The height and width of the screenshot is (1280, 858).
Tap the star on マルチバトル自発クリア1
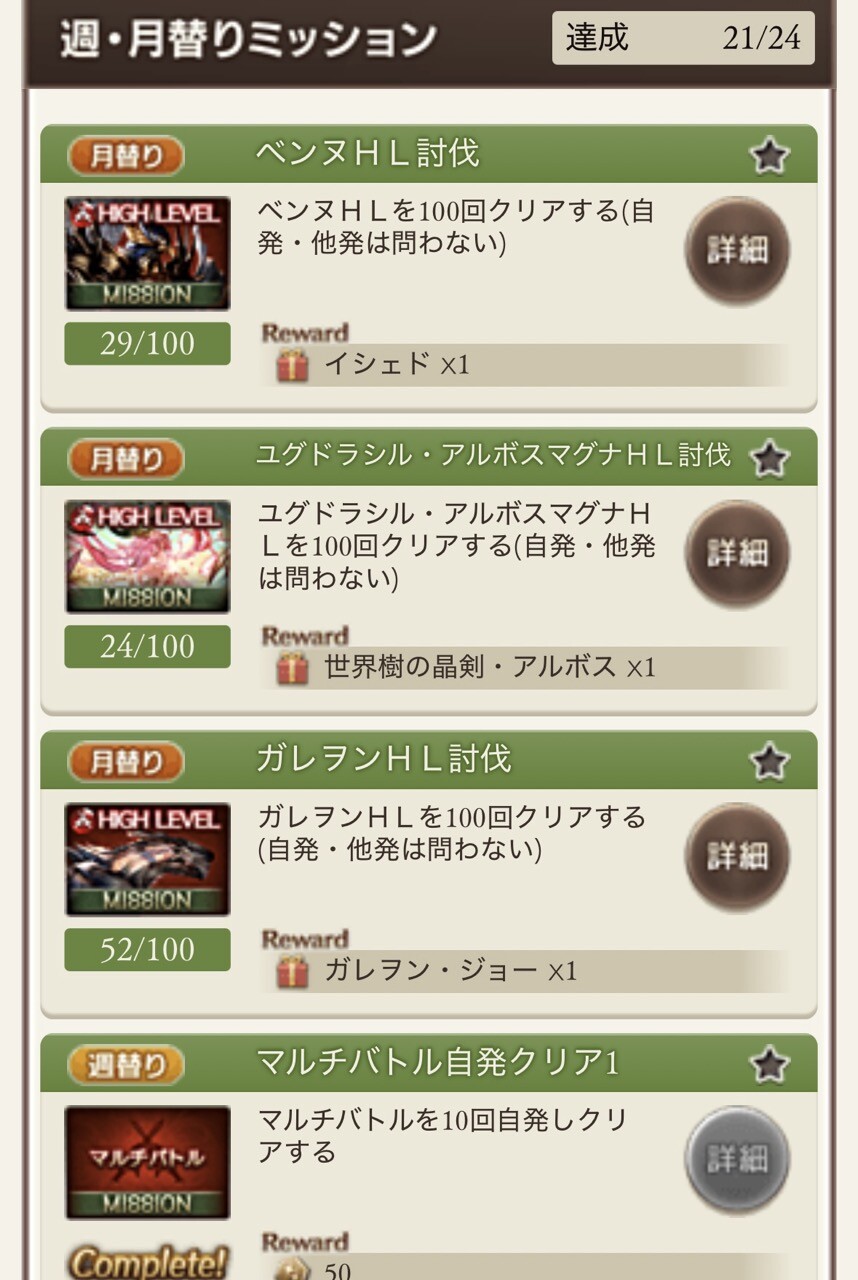(x=769, y=1065)
